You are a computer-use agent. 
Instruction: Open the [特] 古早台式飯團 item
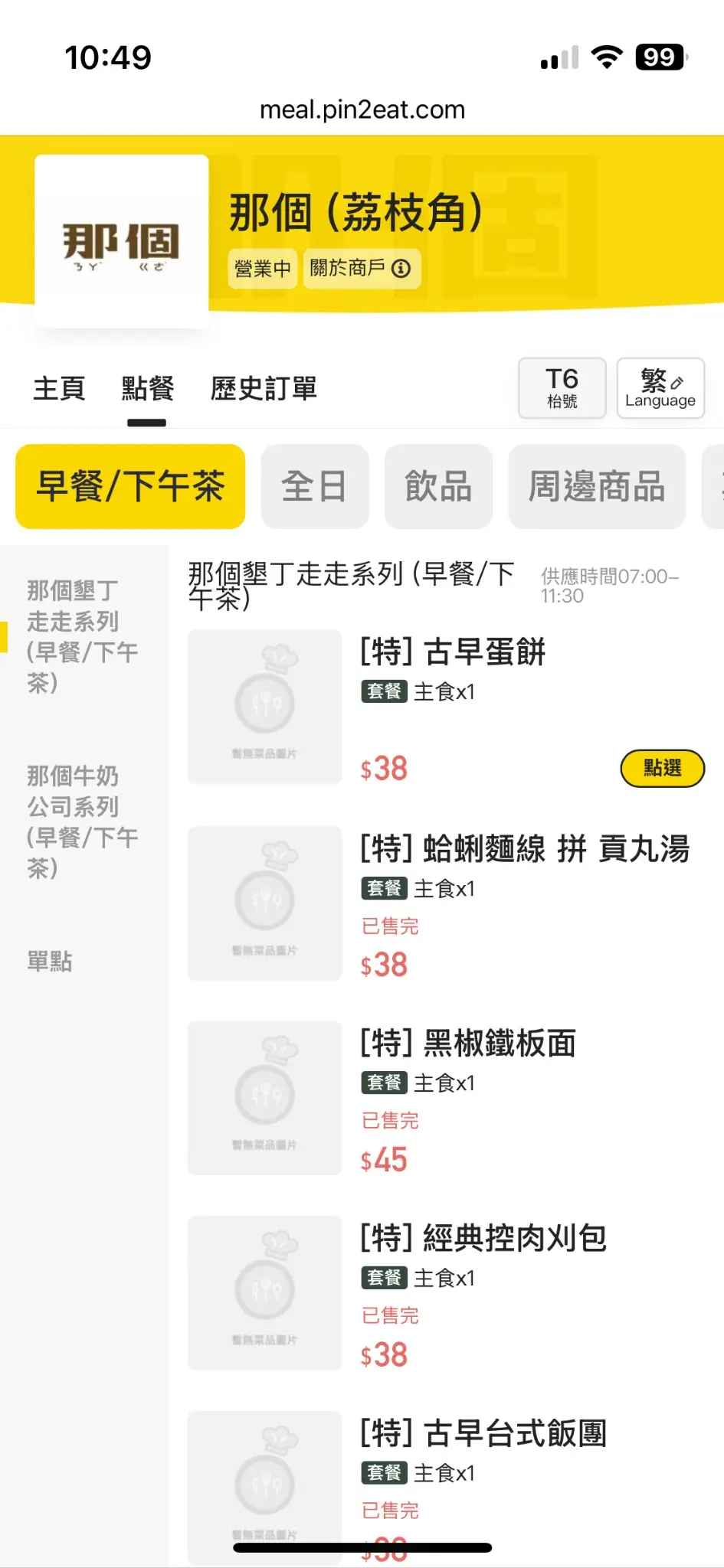pyautogui.click(x=483, y=1433)
